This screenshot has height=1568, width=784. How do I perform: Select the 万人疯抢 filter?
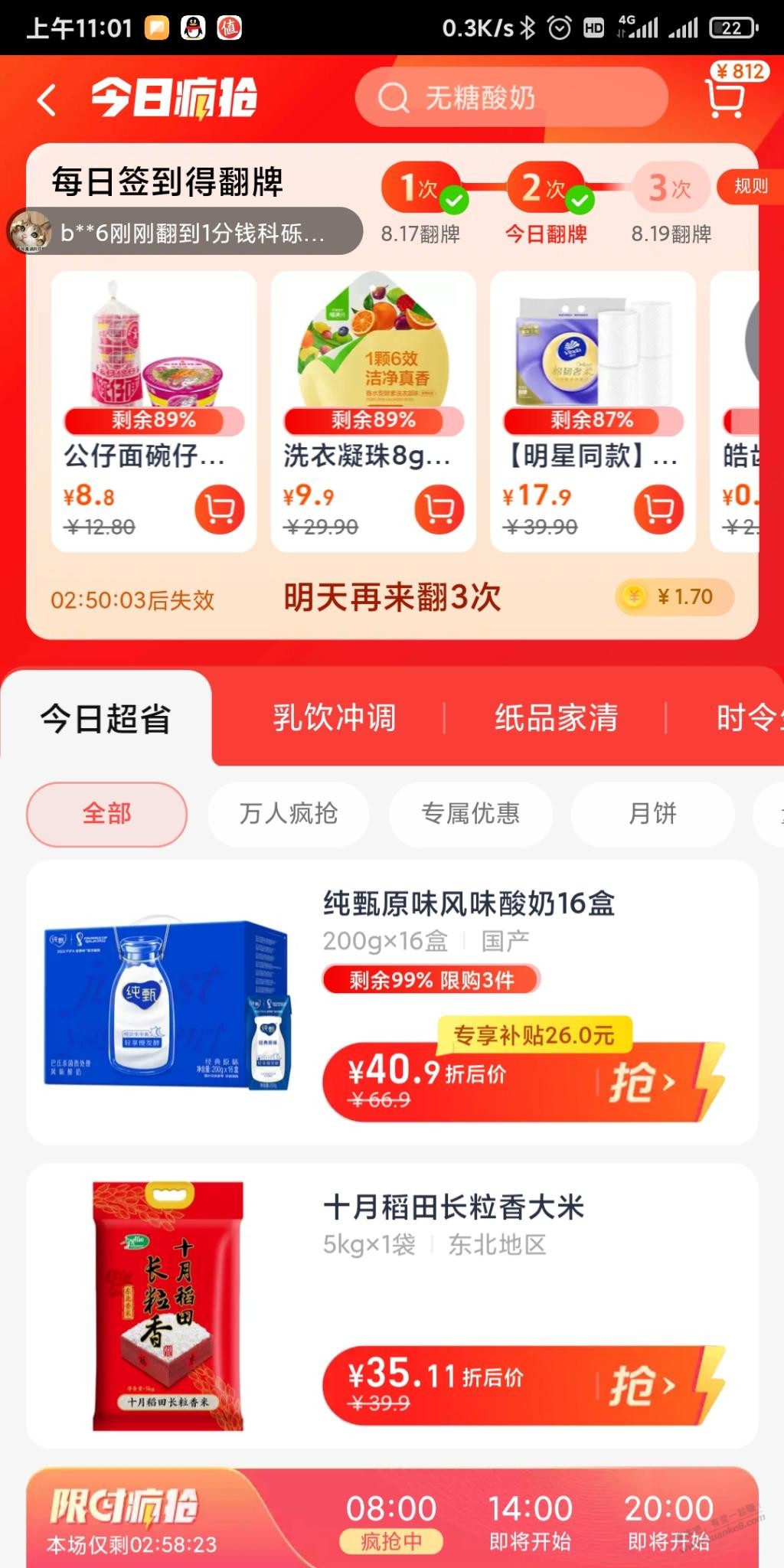(x=289, y=815)
